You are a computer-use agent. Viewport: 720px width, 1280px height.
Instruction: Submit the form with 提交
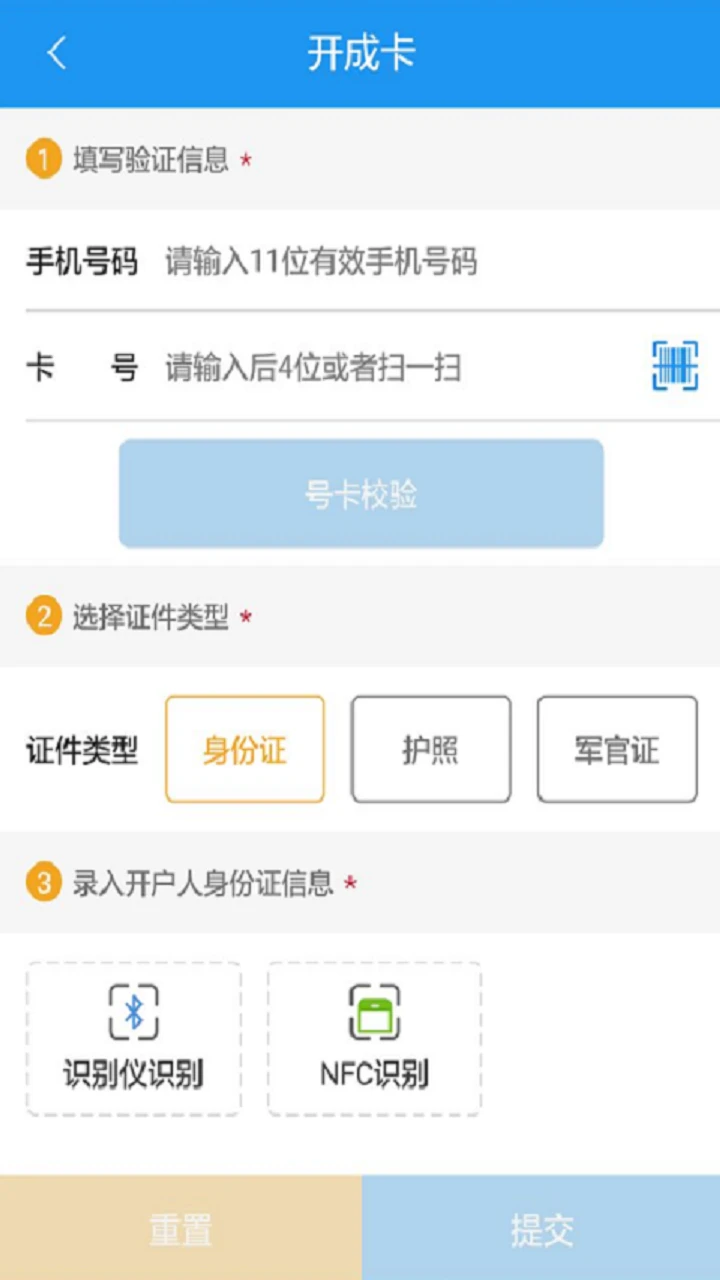(541, 1229)
